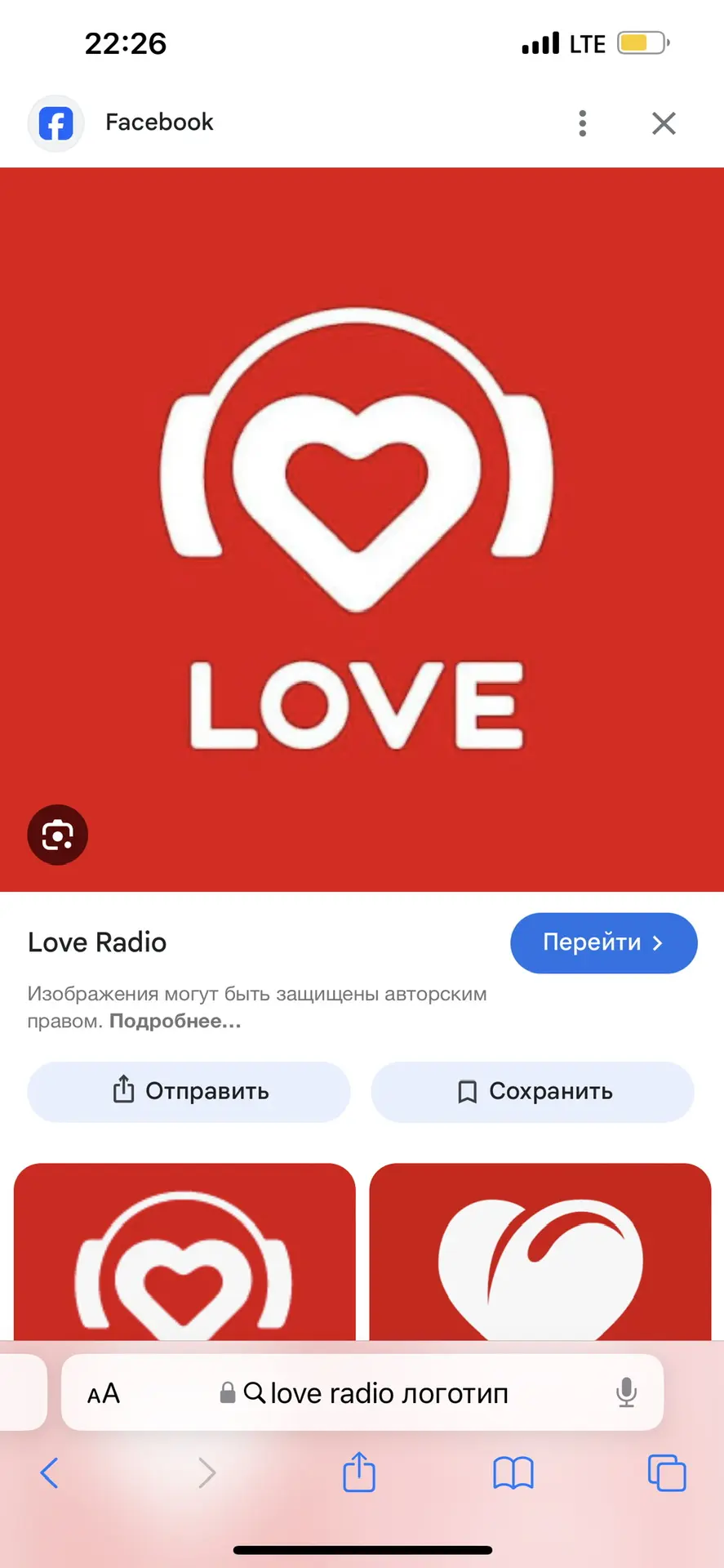Viewport: 724px width, 1568px height.
Task: Show all open Safari tabs
Action: click(666, 1472)
